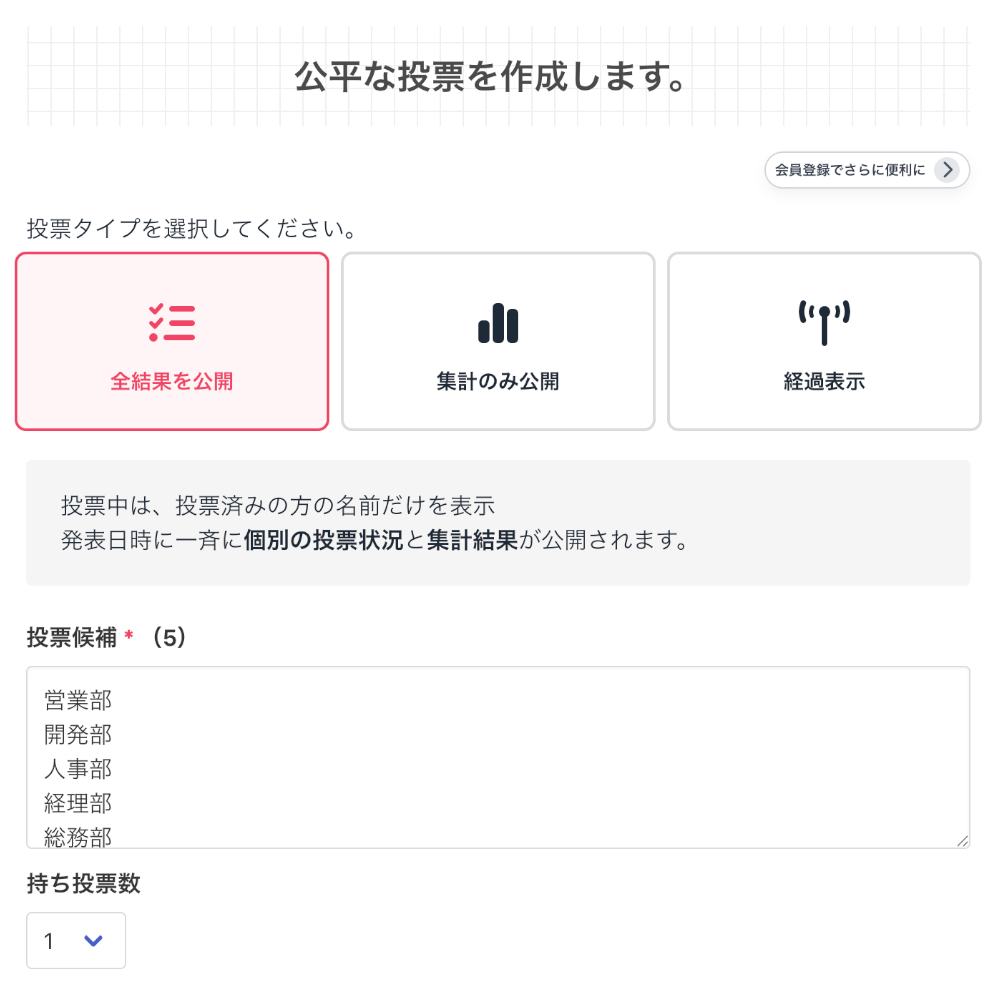The height and width of the screenshot is (1000, 1000).
Task: Open the 会員登録でさらに便利に link
Action: (x=867, y=170)
